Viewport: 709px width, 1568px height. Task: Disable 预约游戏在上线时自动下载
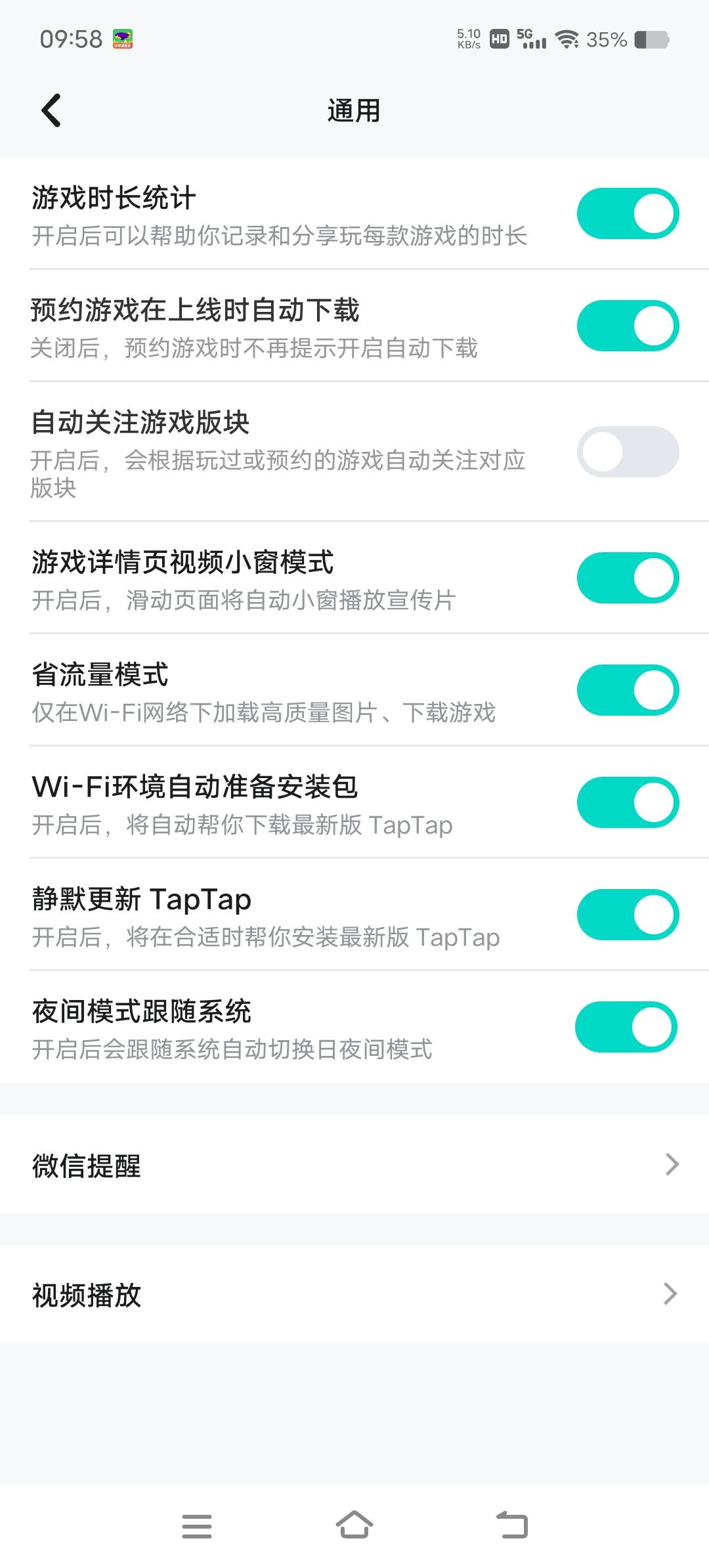[628, 326]
